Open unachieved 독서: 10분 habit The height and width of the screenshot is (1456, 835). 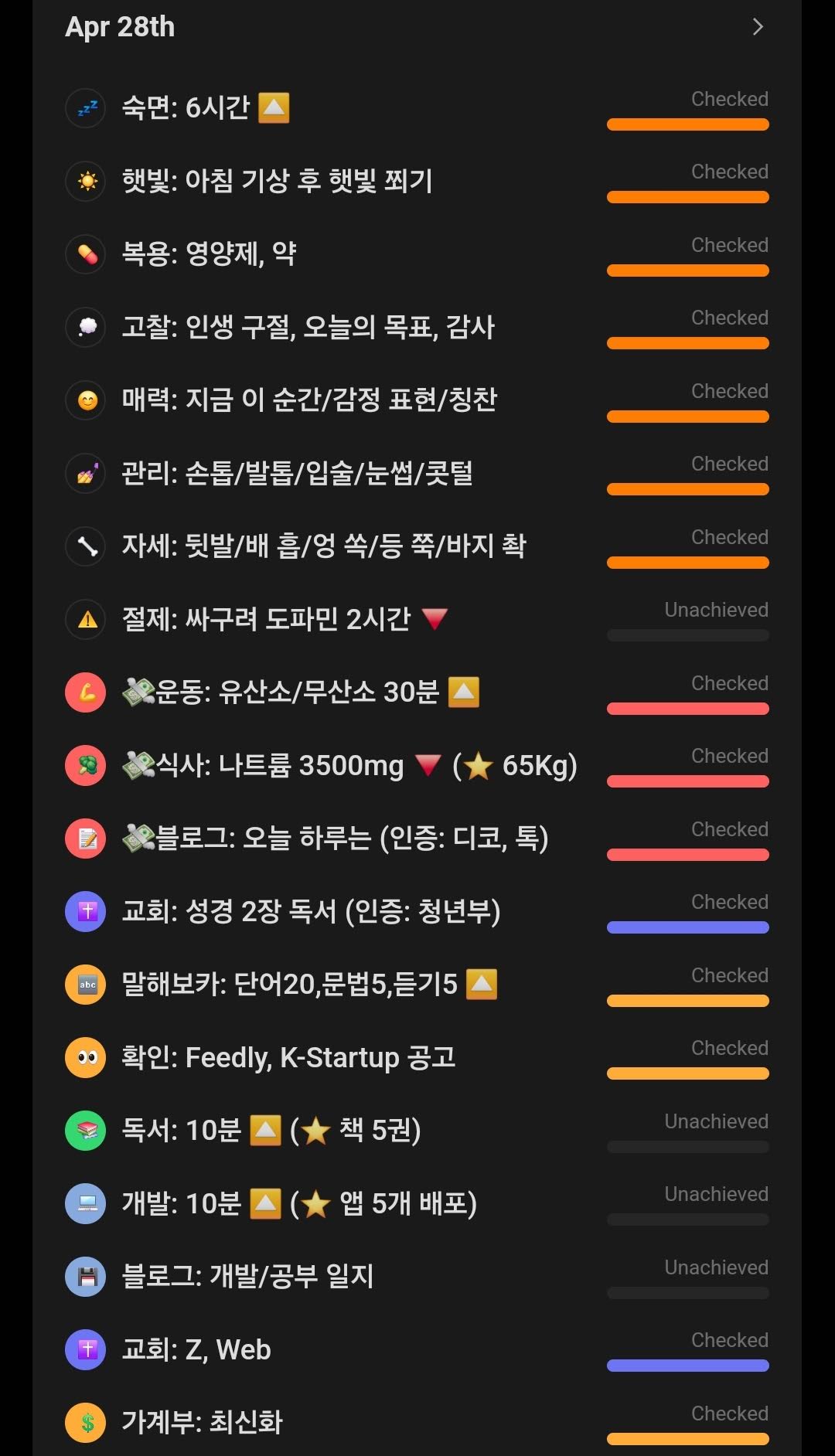271,1131
